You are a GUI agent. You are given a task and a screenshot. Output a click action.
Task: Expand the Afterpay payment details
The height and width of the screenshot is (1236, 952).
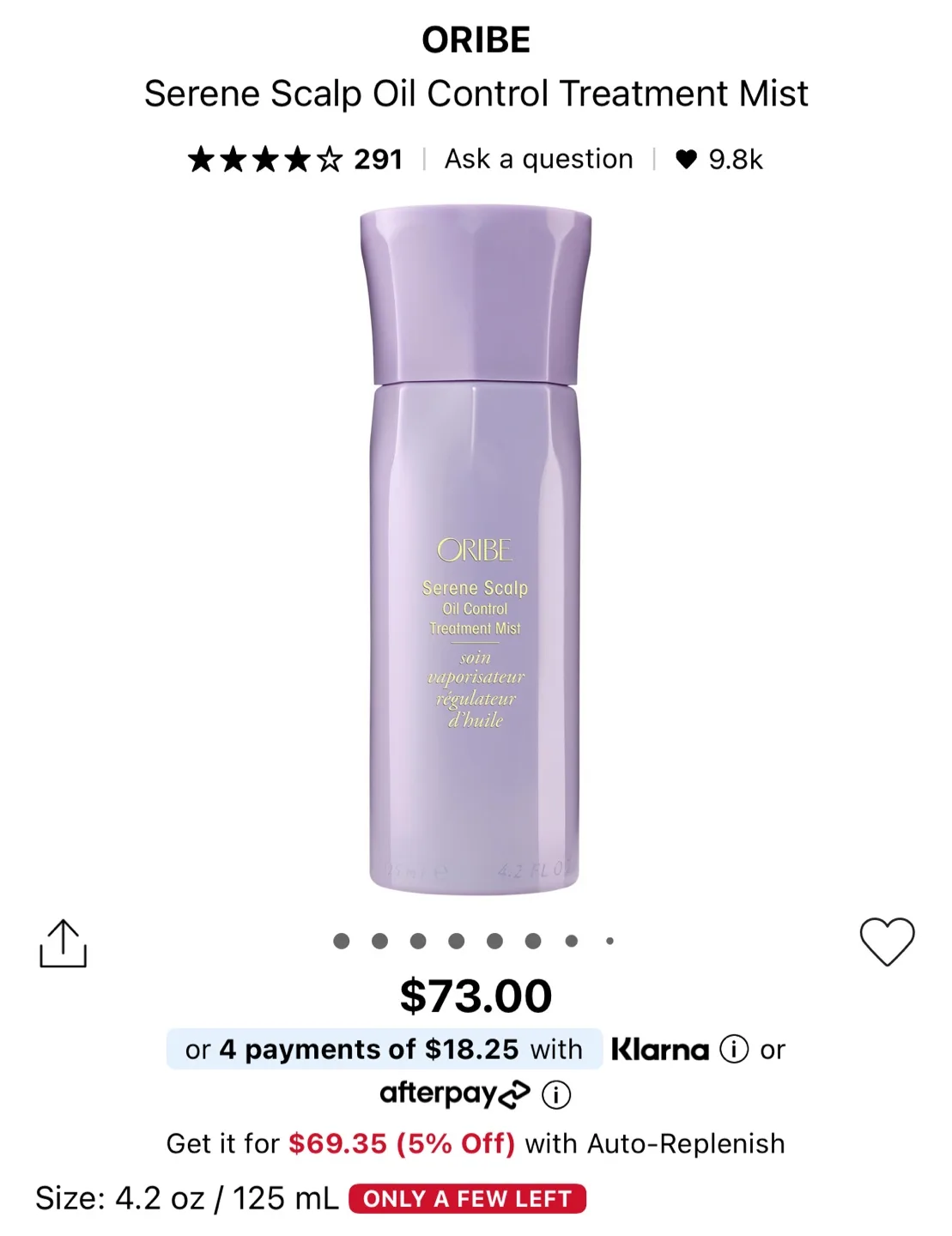(556, 1094)
